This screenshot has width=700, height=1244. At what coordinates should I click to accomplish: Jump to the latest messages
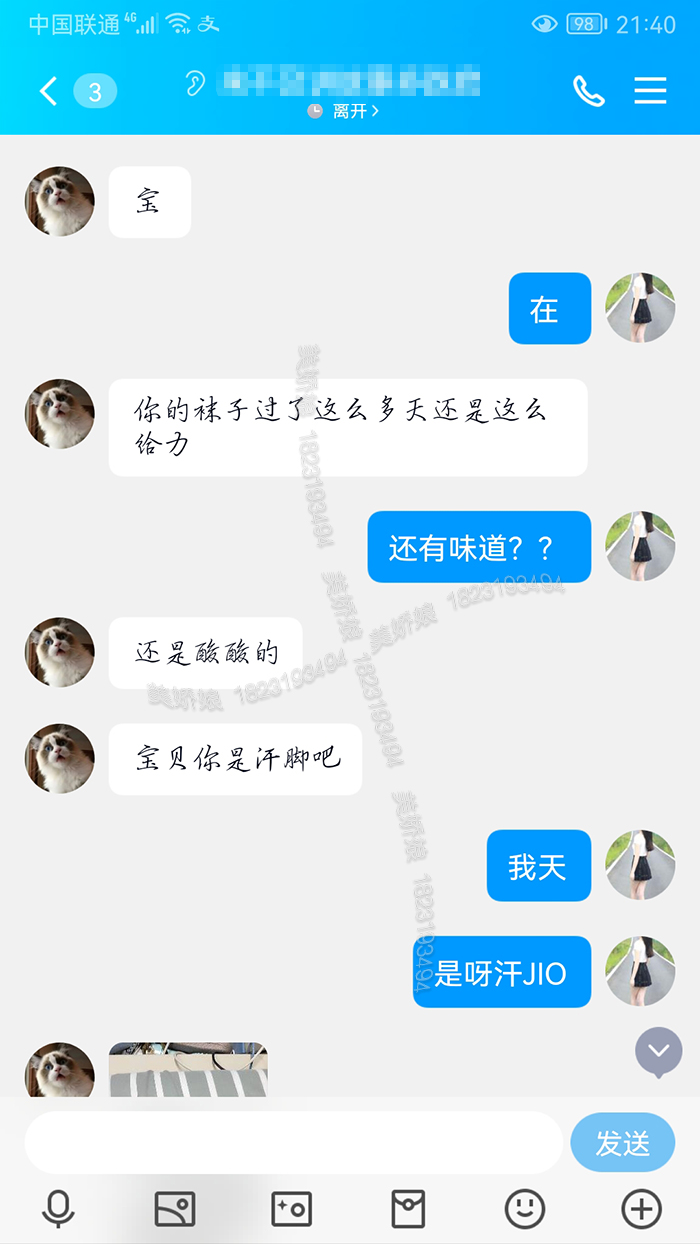pos(659,1051)
